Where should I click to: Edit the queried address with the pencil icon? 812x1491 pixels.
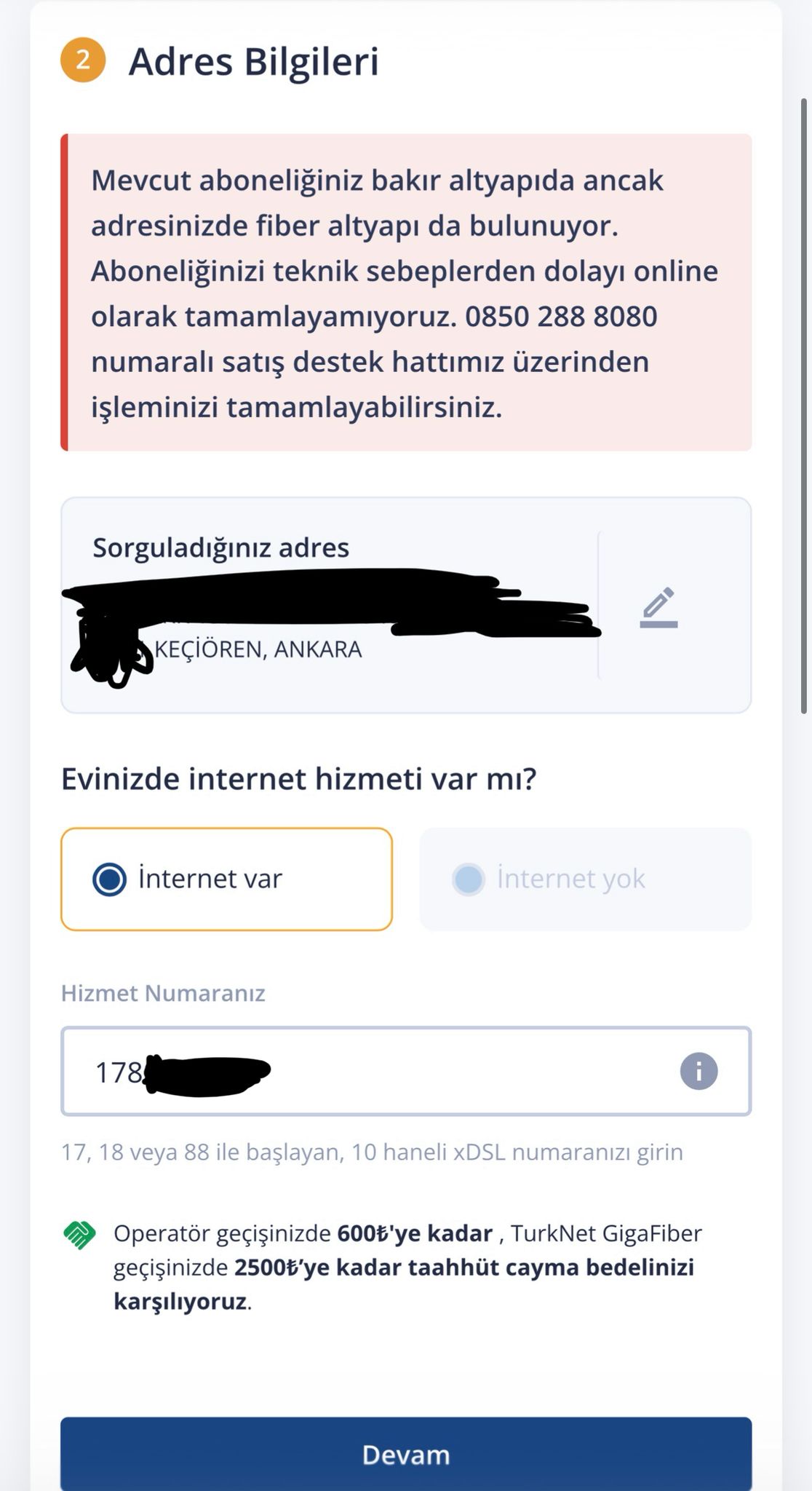(x=658, y=607)
